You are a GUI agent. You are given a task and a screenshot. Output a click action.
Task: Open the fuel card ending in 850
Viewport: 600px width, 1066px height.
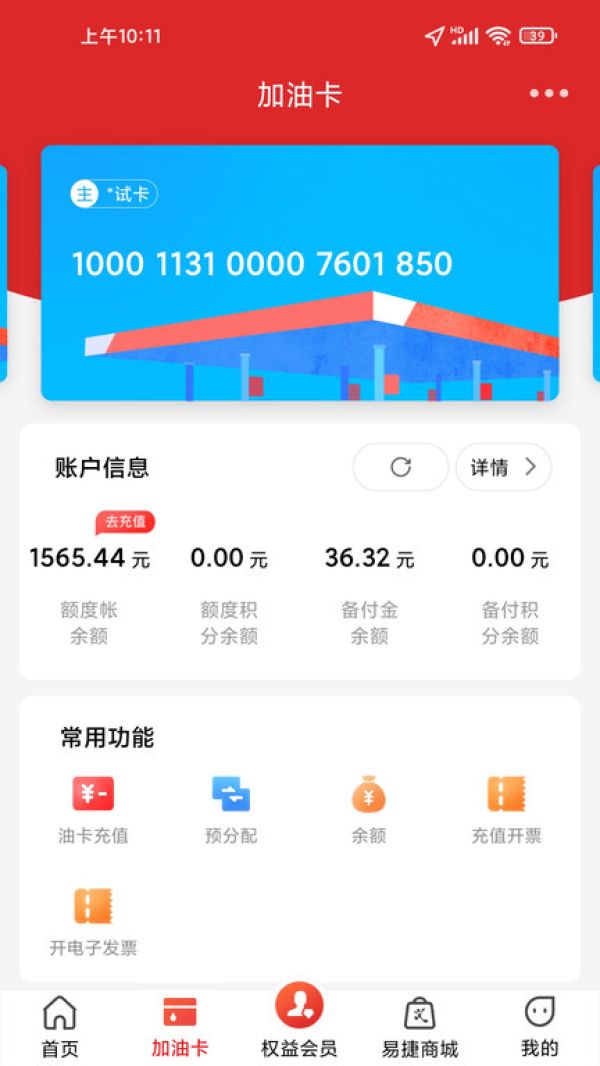(299, 272)
